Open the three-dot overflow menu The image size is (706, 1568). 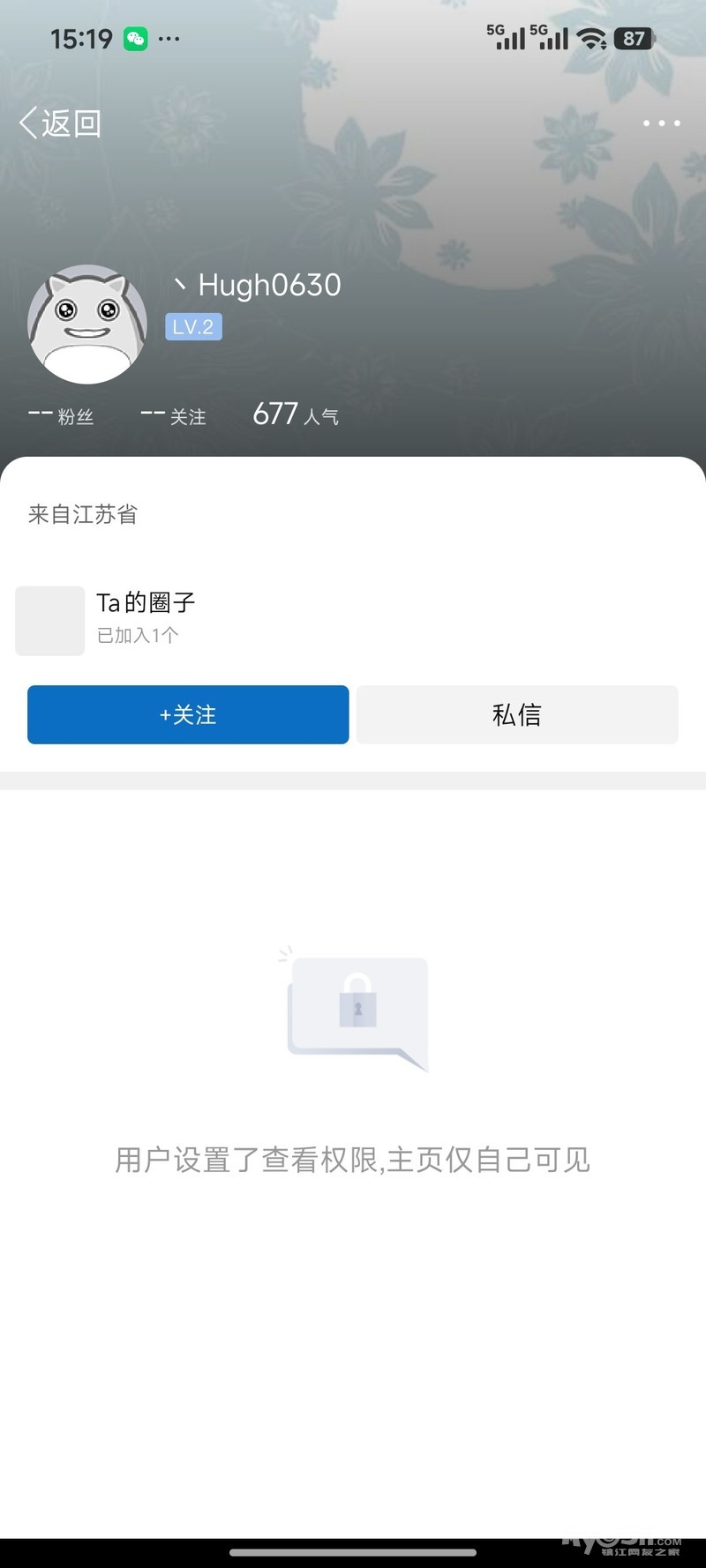(661, 123)
